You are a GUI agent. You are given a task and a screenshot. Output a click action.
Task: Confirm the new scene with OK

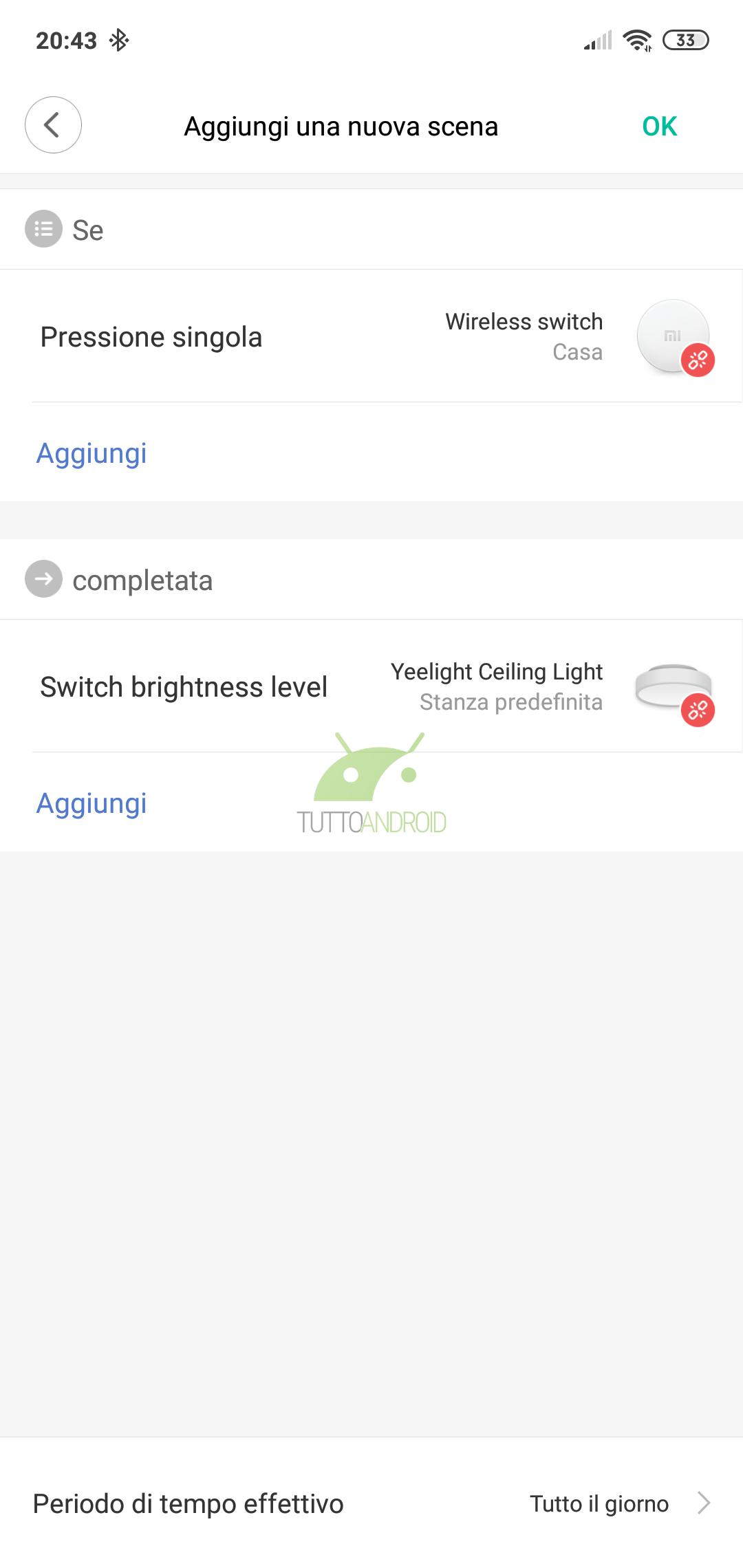[x=659, y=126]
